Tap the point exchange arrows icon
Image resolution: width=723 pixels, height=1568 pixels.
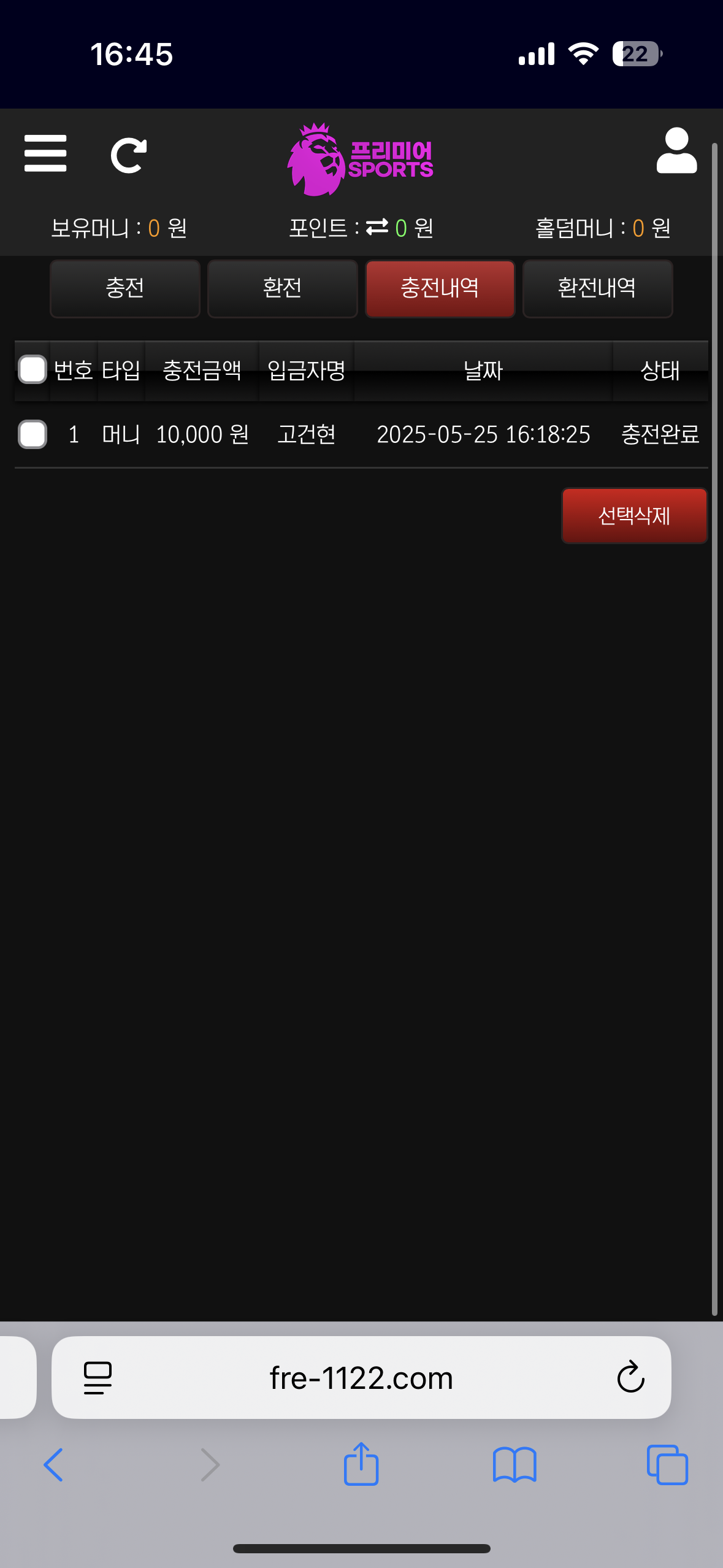[x=377, y=228]
